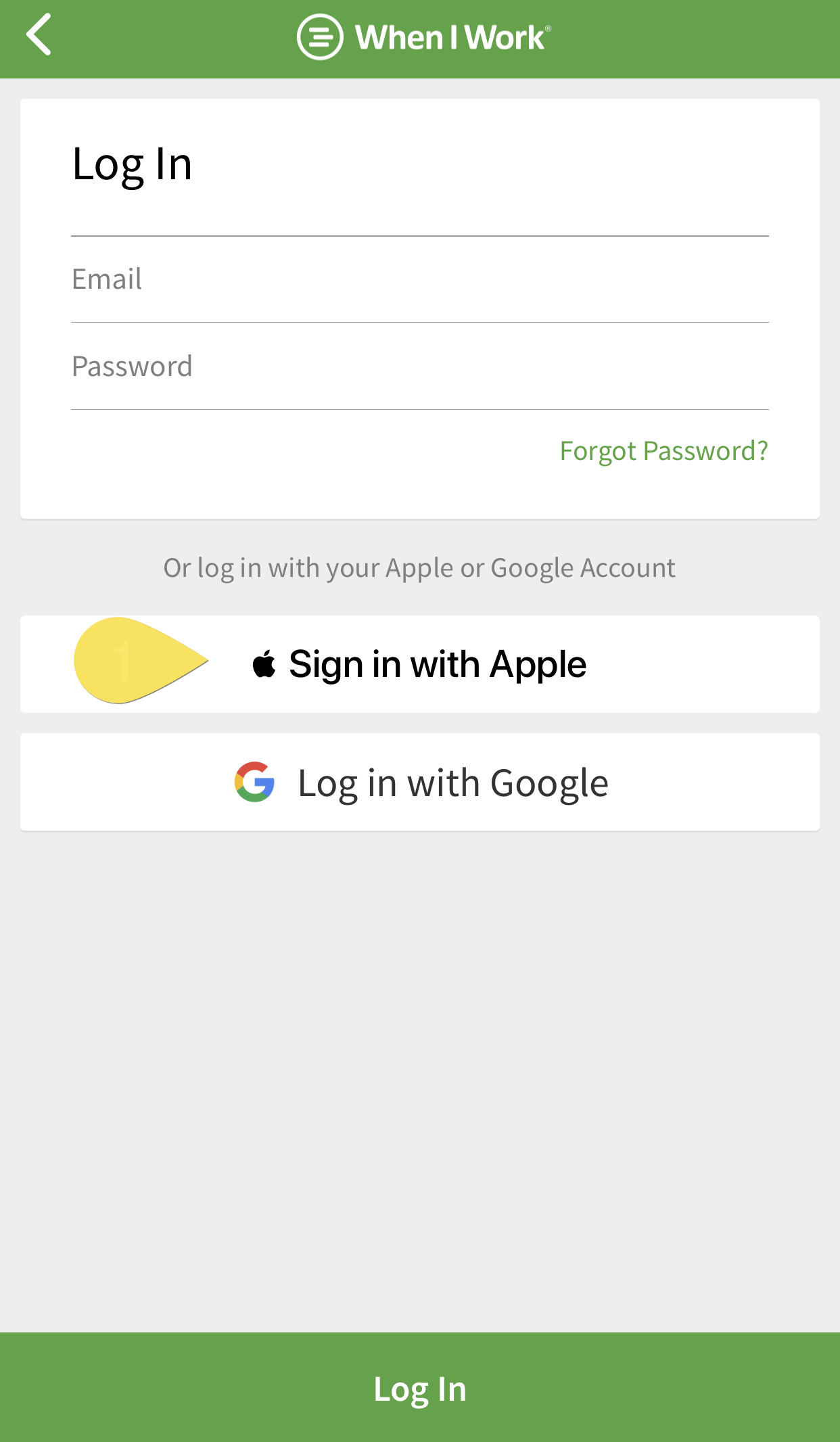Select the Email input field
The image size is (840, 1442).
coord(419,279)
